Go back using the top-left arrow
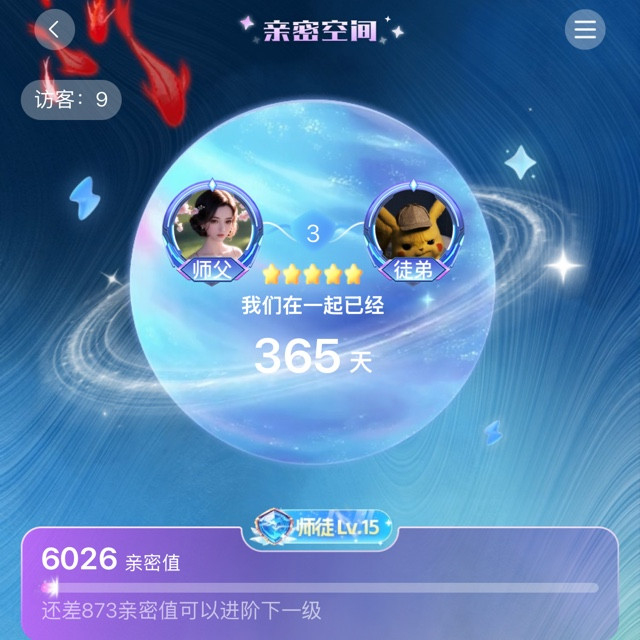 [x=54, y=29]
